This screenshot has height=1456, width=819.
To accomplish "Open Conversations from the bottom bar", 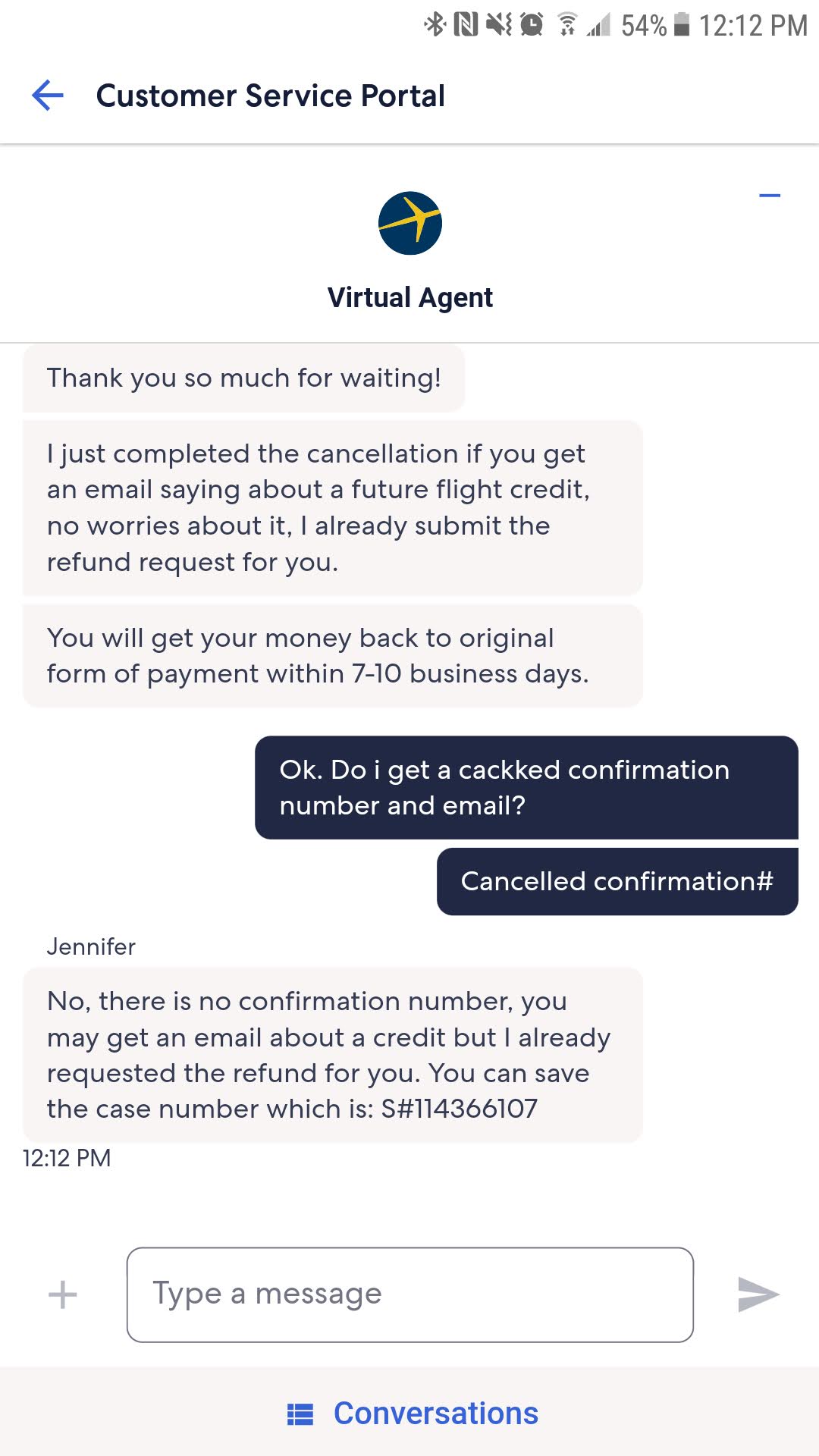I will point(435,1413).
